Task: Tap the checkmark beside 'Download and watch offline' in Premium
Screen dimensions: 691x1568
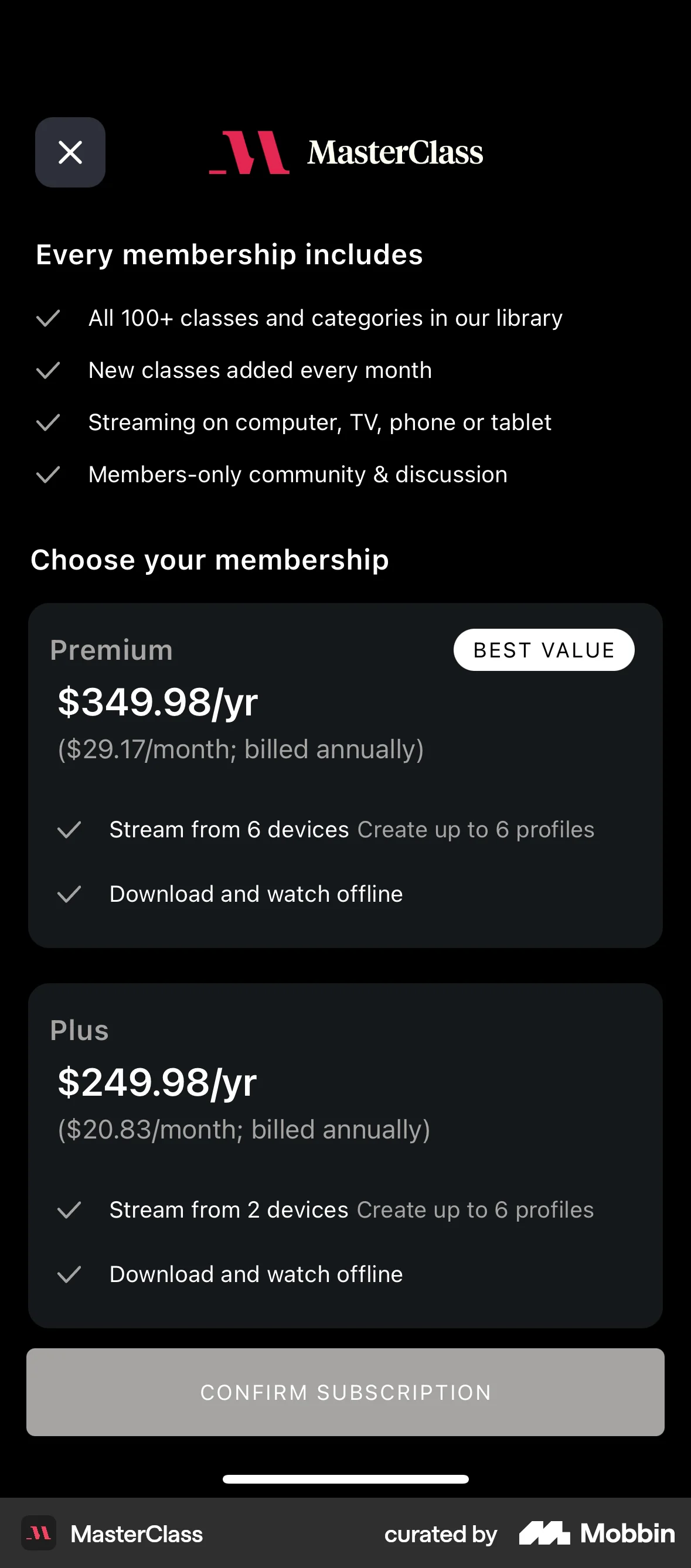Action: [69, 894]
